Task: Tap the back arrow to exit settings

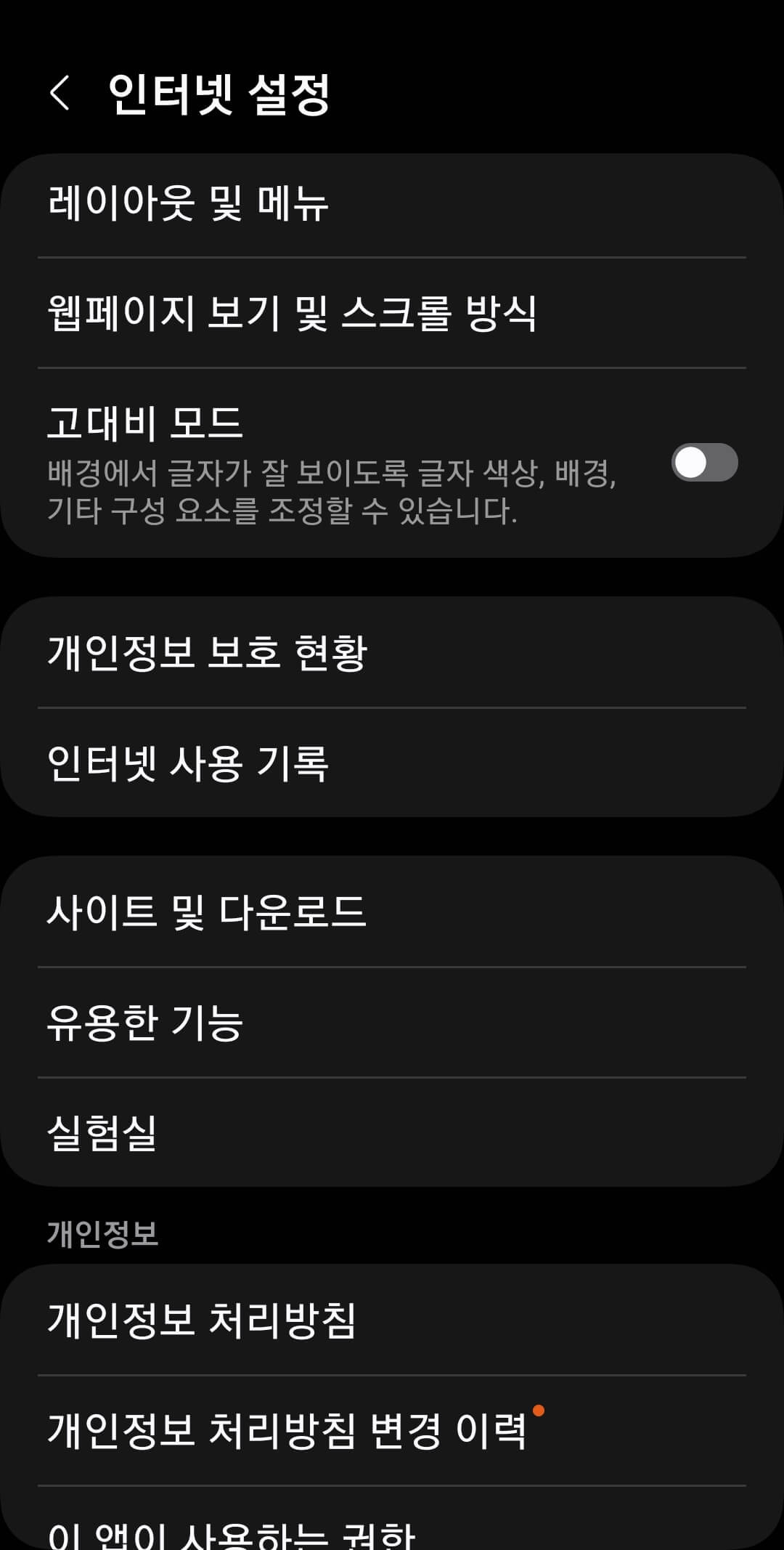Action: (x=62, y=93)
